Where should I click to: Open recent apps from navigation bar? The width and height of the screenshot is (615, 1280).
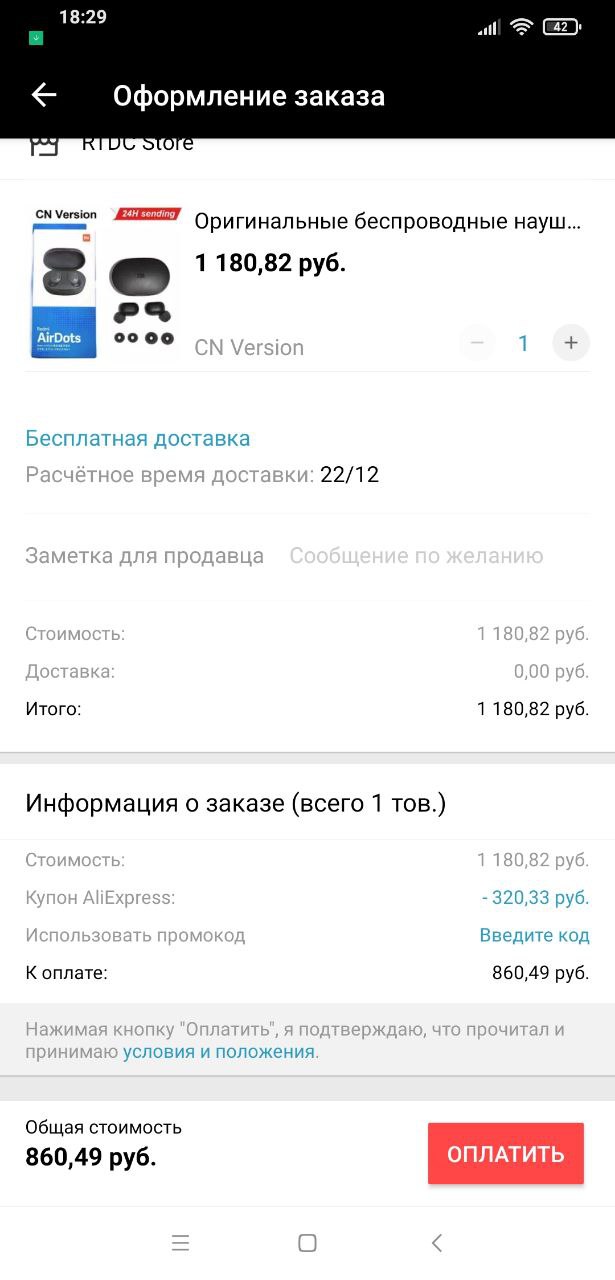point(180,1243)
